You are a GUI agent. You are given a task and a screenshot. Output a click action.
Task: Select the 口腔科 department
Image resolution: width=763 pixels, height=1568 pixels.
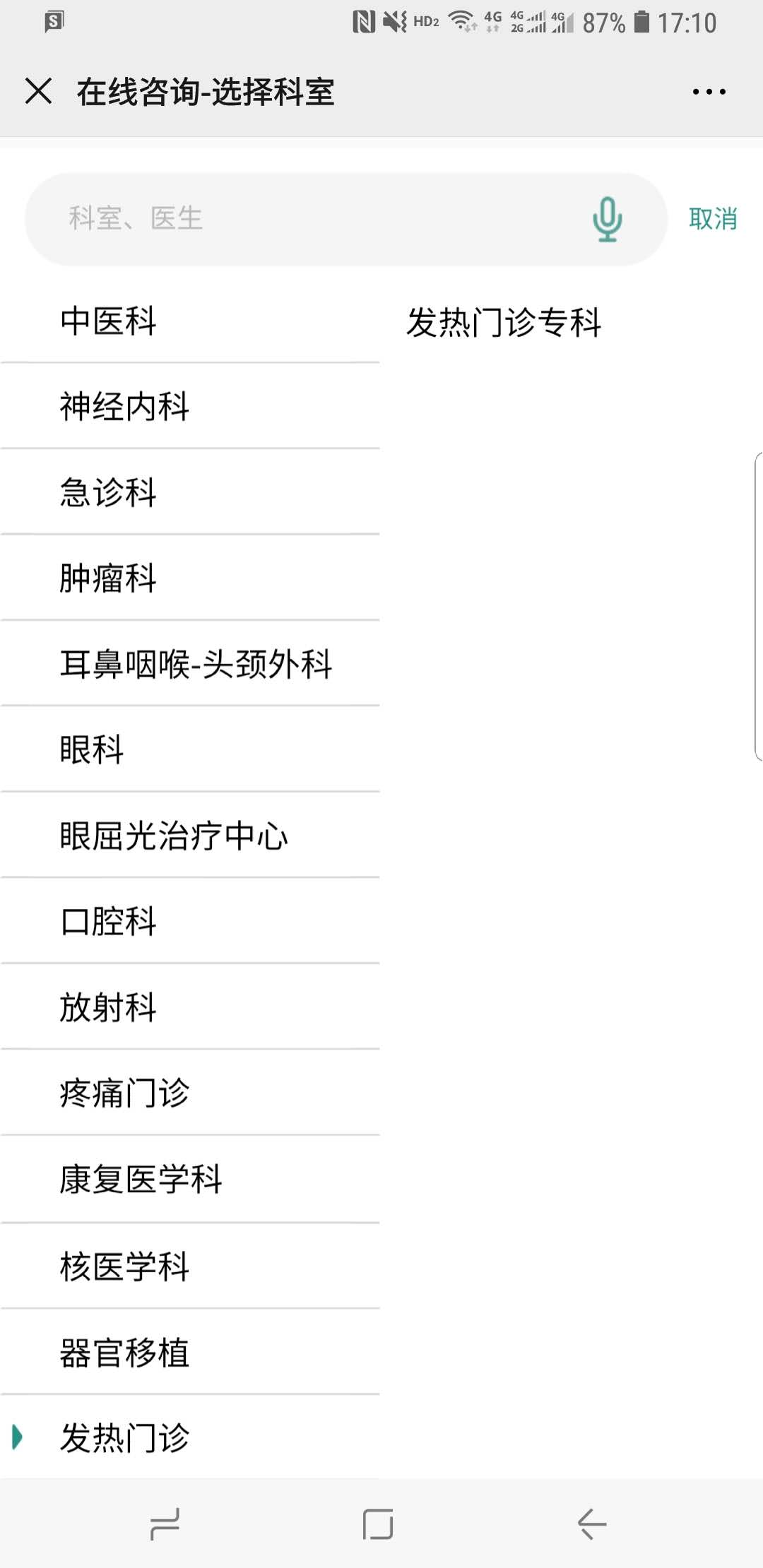coord(190,921)
